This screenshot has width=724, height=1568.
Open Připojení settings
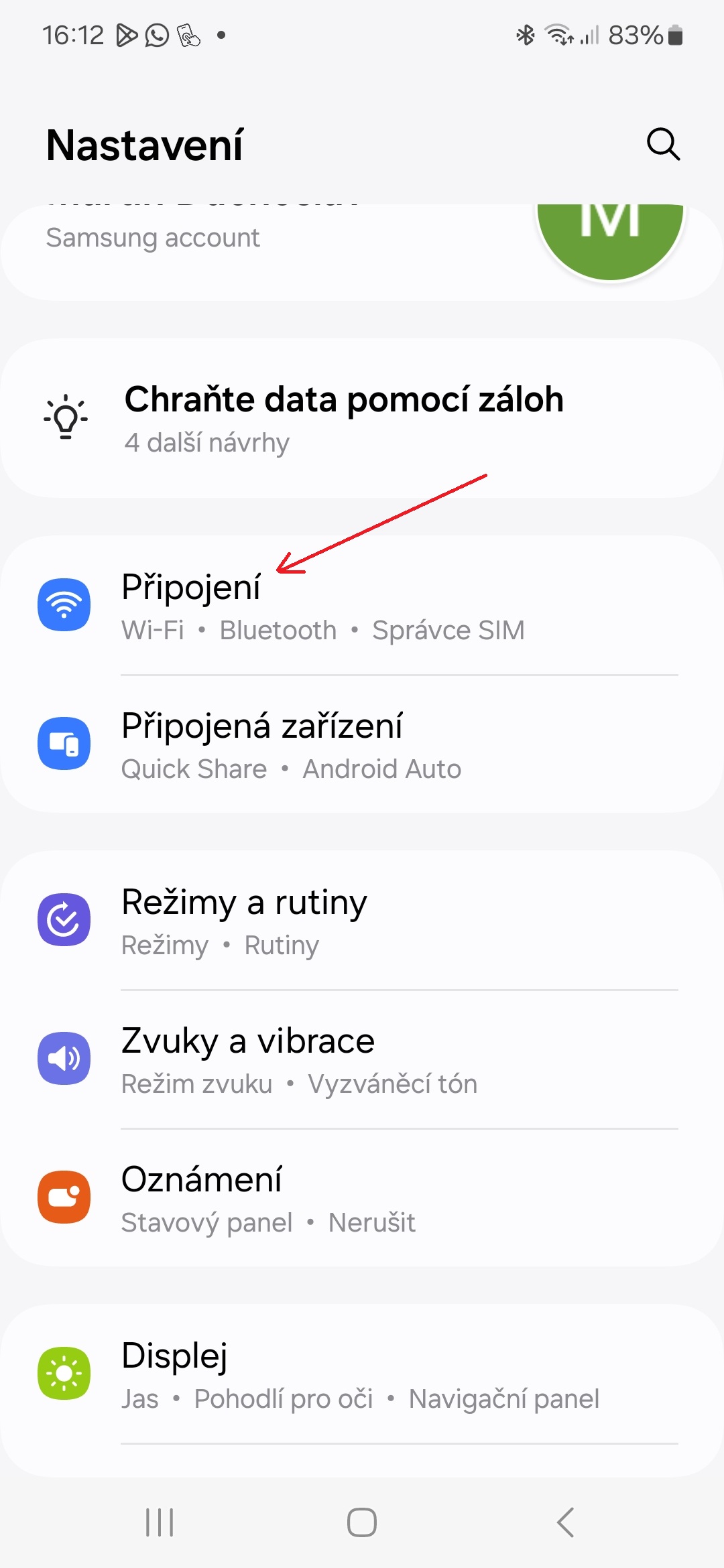(362, 605)
